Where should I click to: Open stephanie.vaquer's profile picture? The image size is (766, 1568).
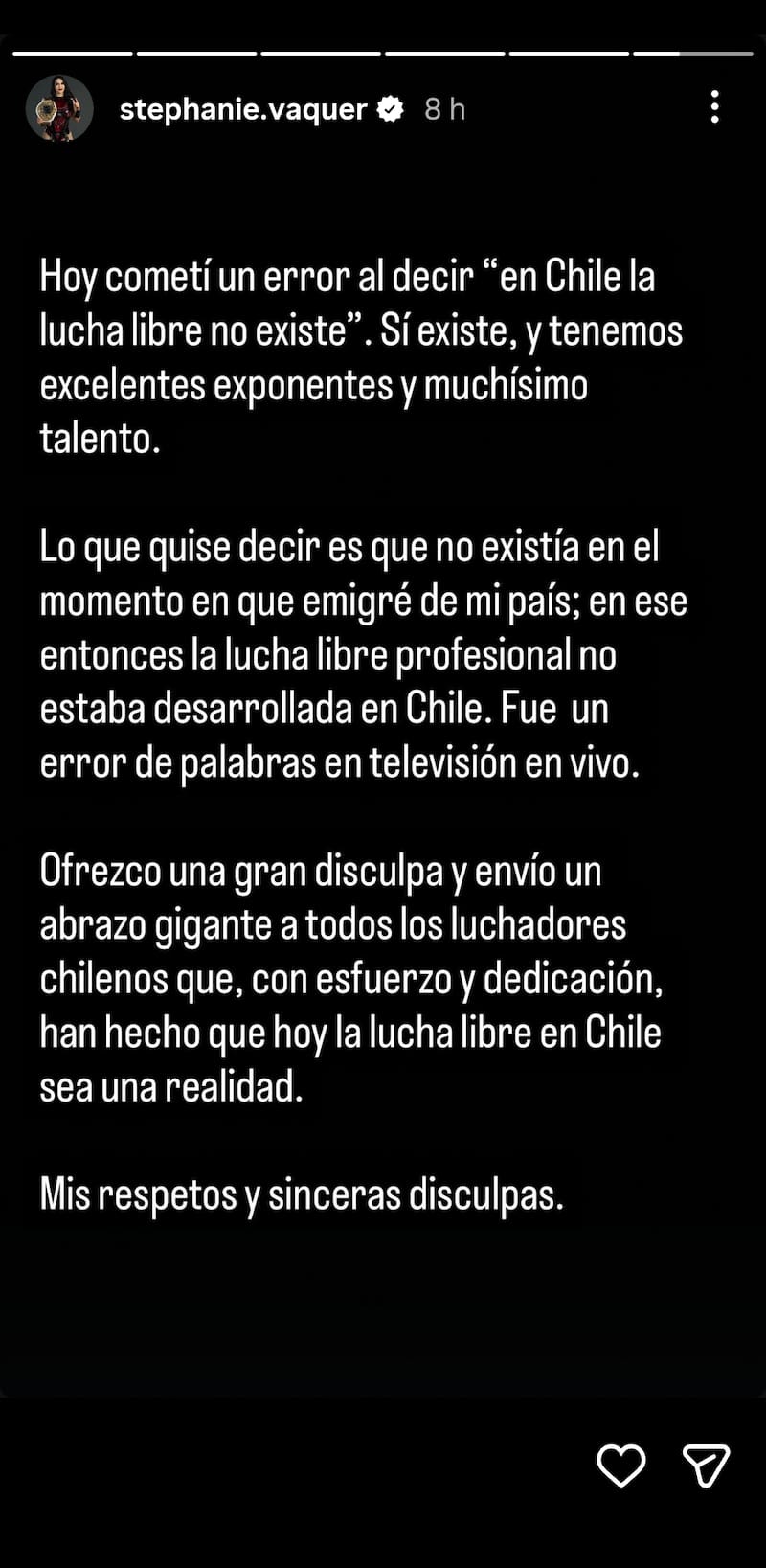(x=59, y=109)
